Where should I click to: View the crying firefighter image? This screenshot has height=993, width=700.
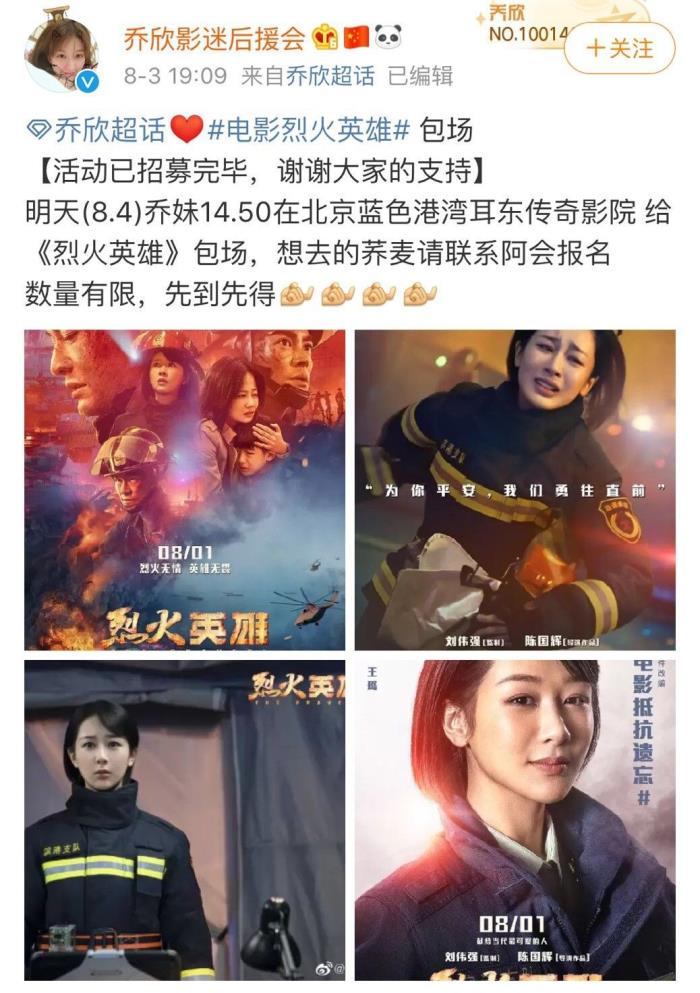pos(515,490)
